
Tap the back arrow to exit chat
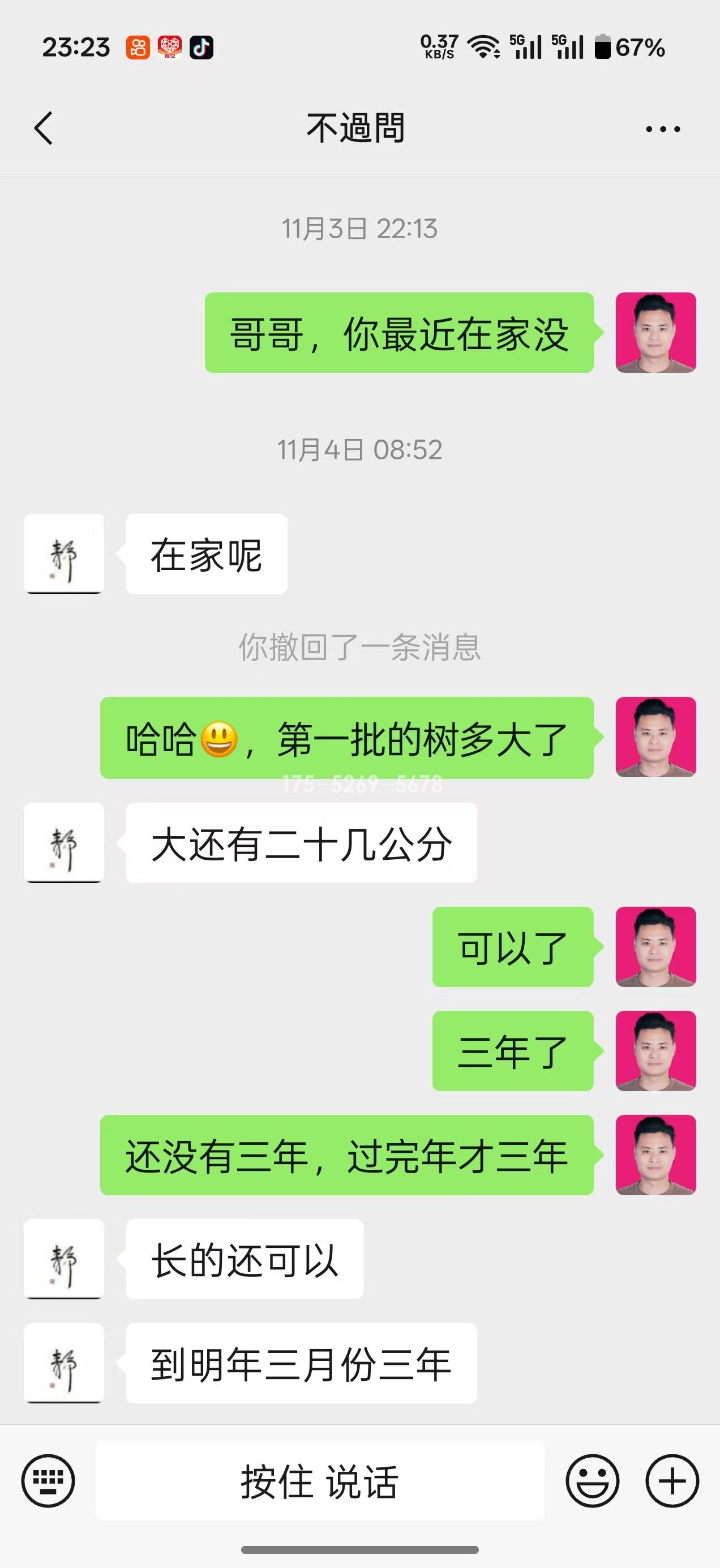(x=42, y=129)
